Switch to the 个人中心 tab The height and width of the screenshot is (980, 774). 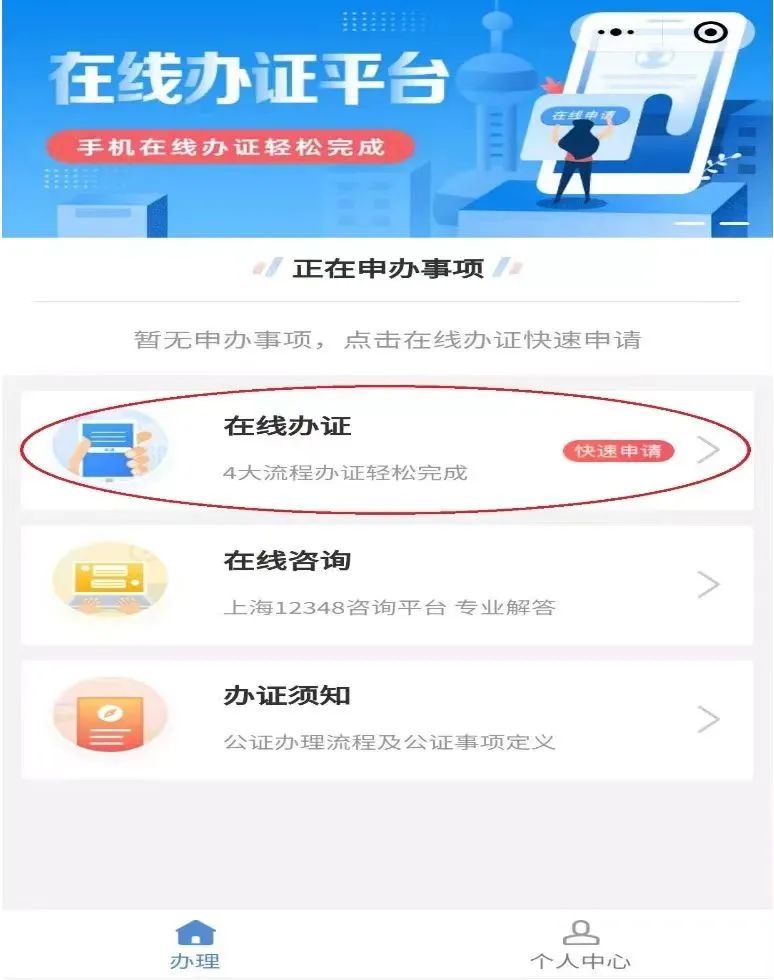pos(580,945)
